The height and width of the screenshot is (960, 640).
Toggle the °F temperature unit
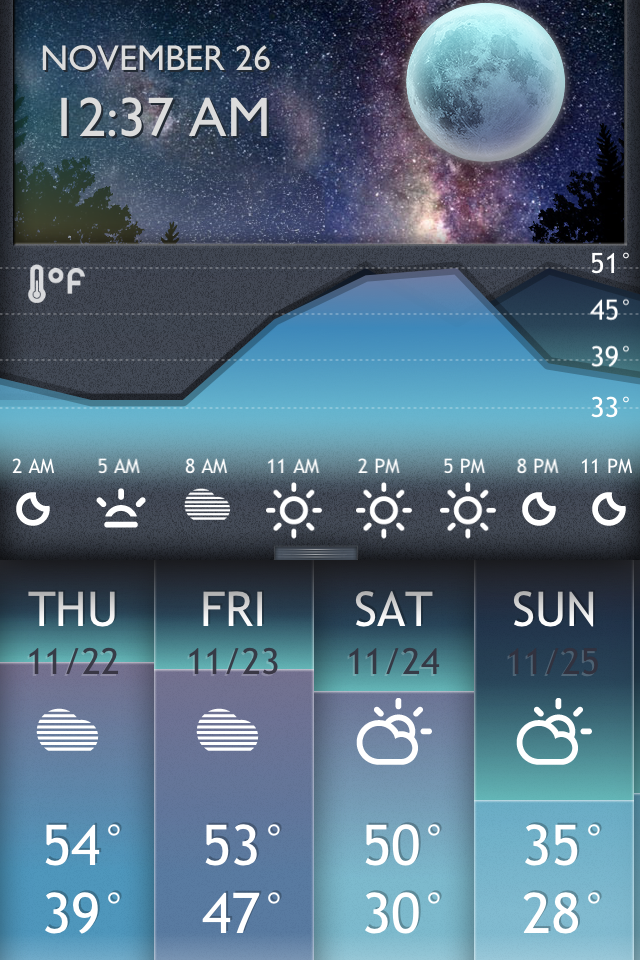54,283
